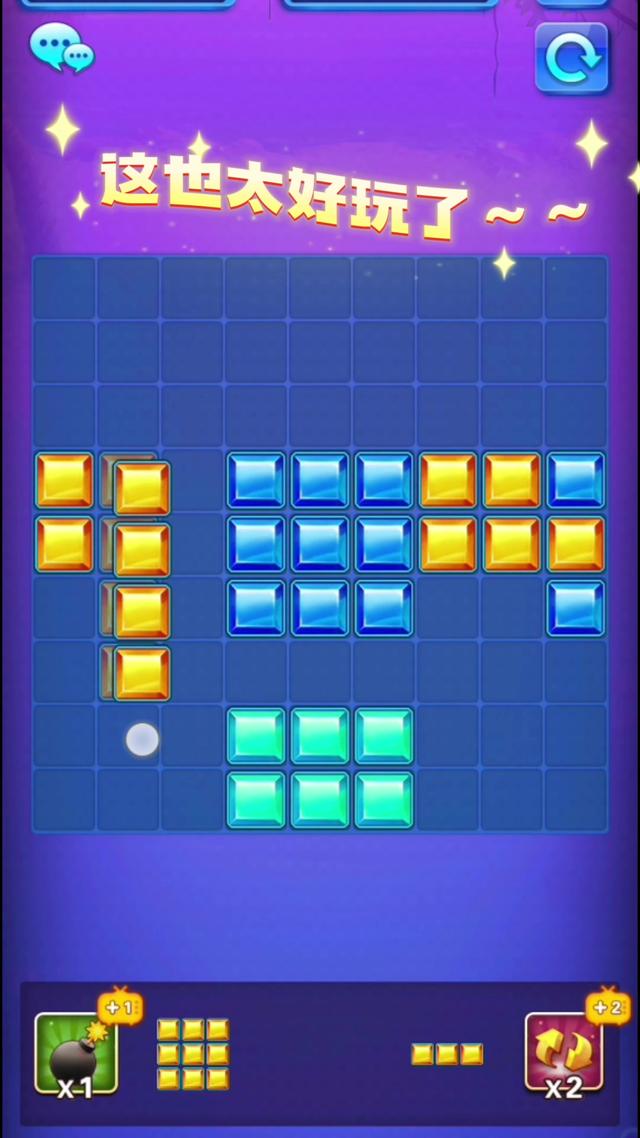Use the swap pieces power-up
640x1138 pixels.
pyautogui.click(x=564, y=1053)
